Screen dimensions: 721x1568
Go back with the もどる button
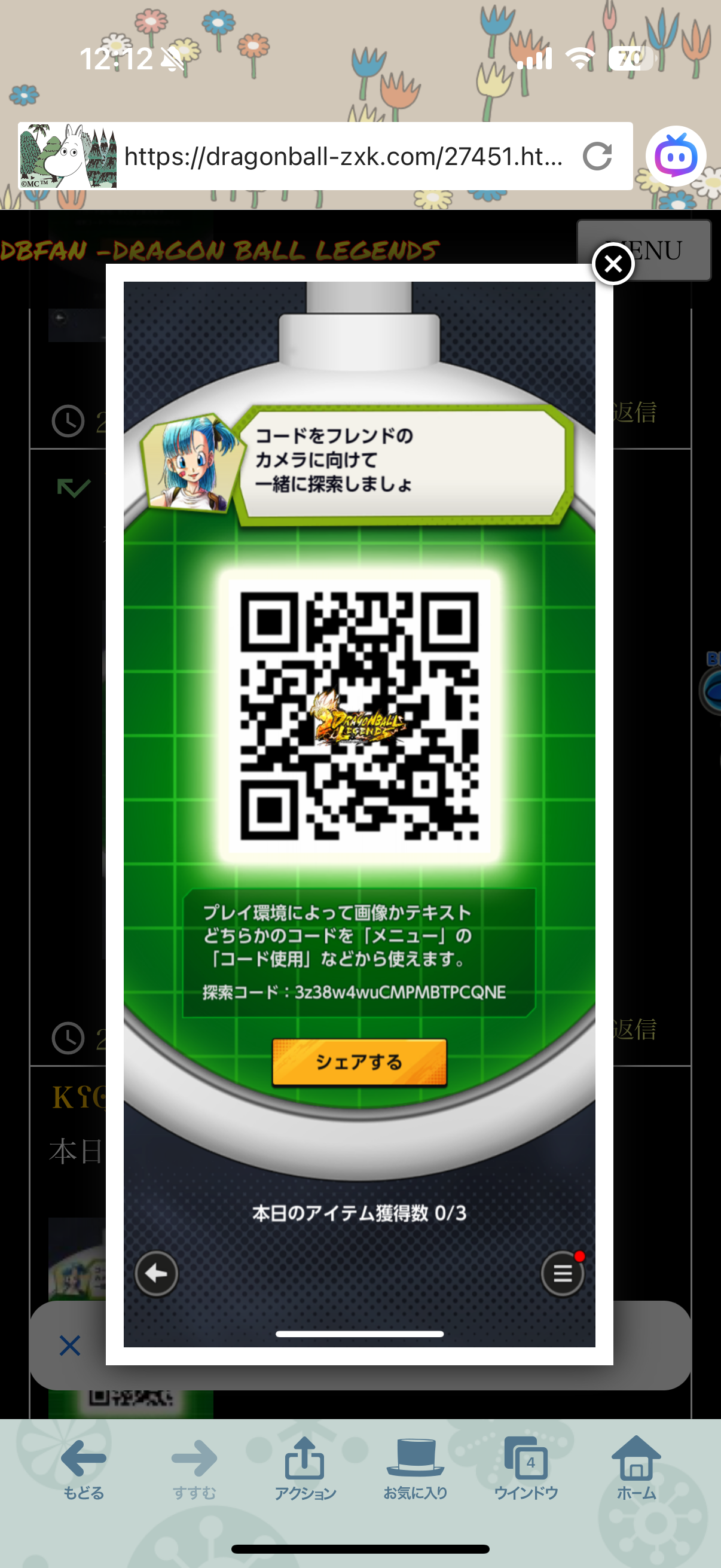tap(83, 1468)
